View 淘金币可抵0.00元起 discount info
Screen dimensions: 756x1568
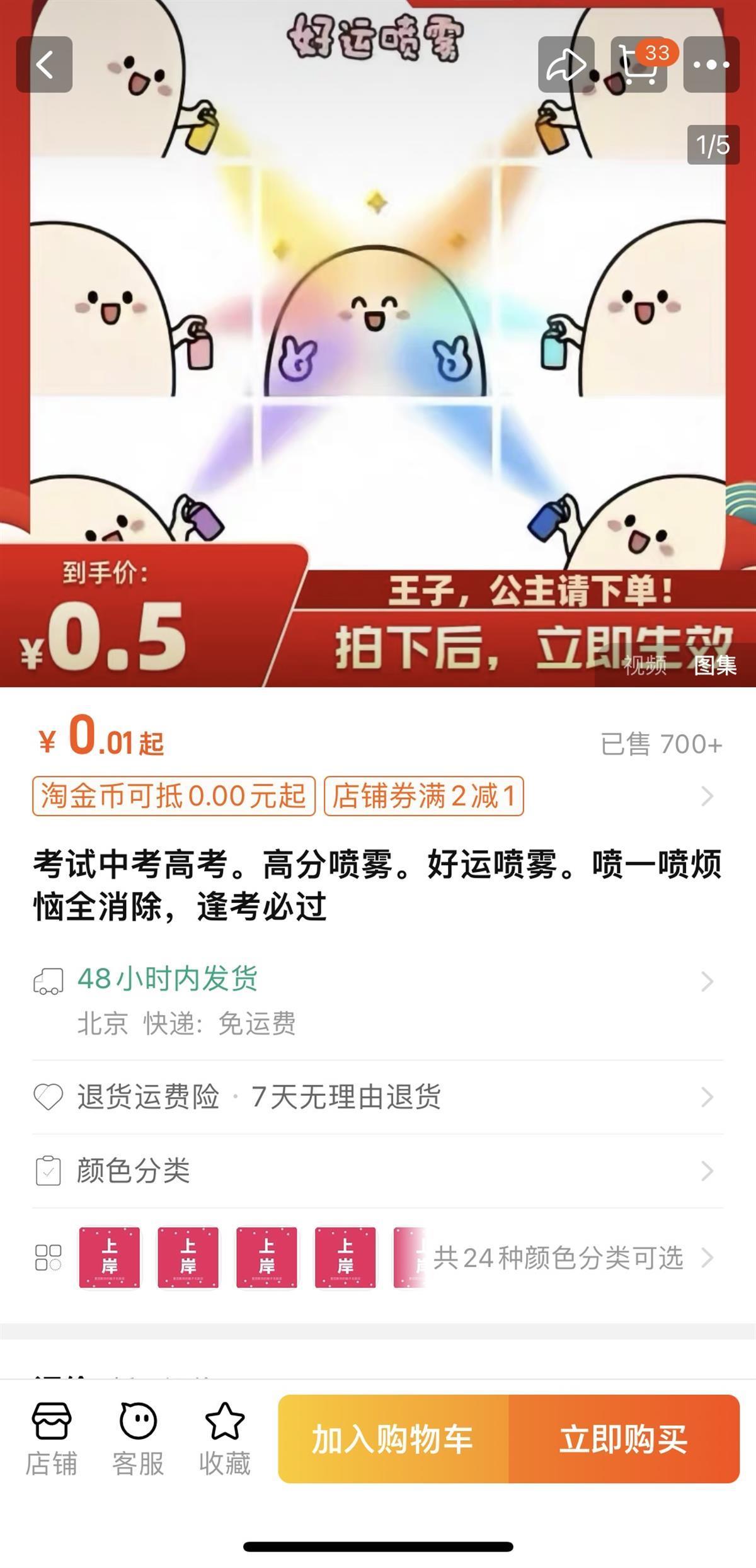pyautogui.click(x=173, y=796)
